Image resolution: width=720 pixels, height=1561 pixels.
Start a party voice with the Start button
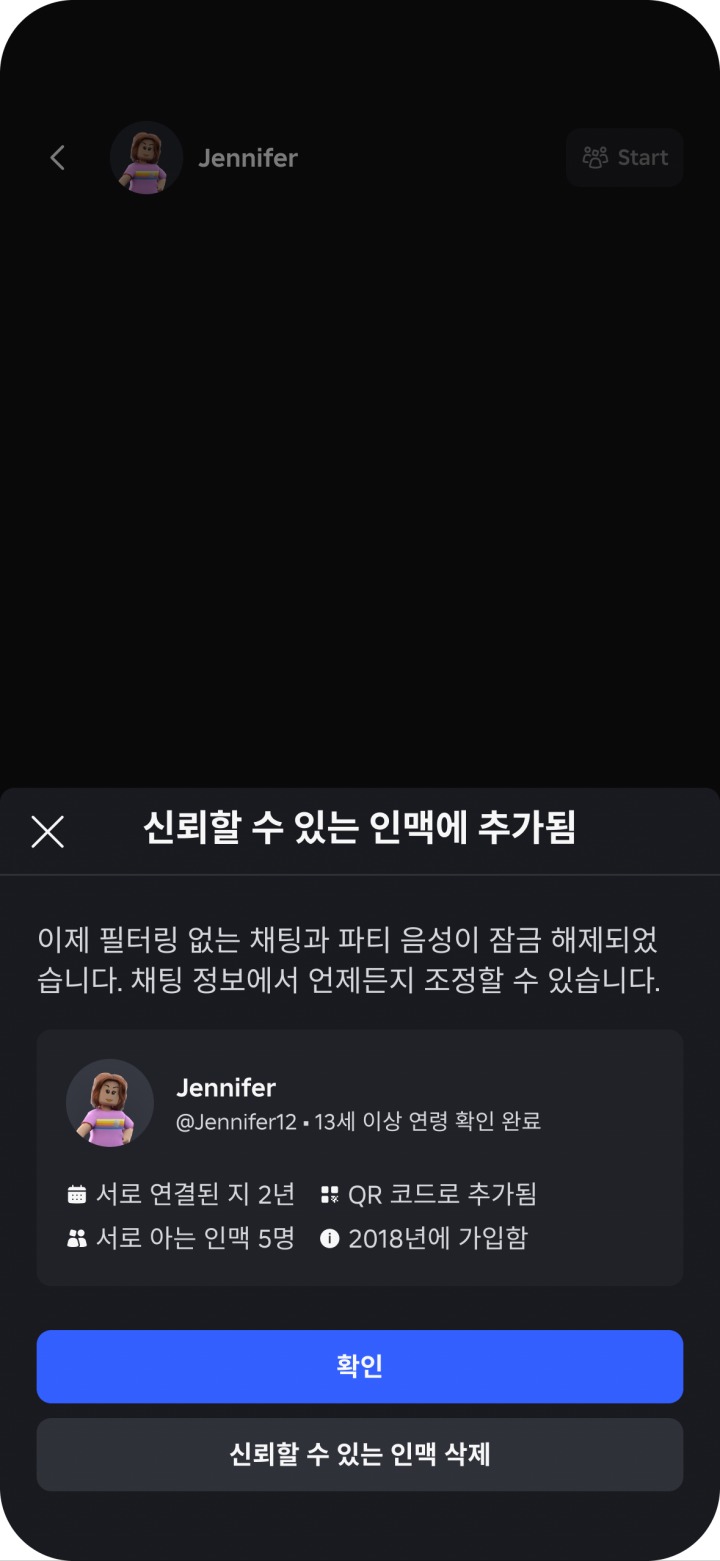tap(624, 157)
